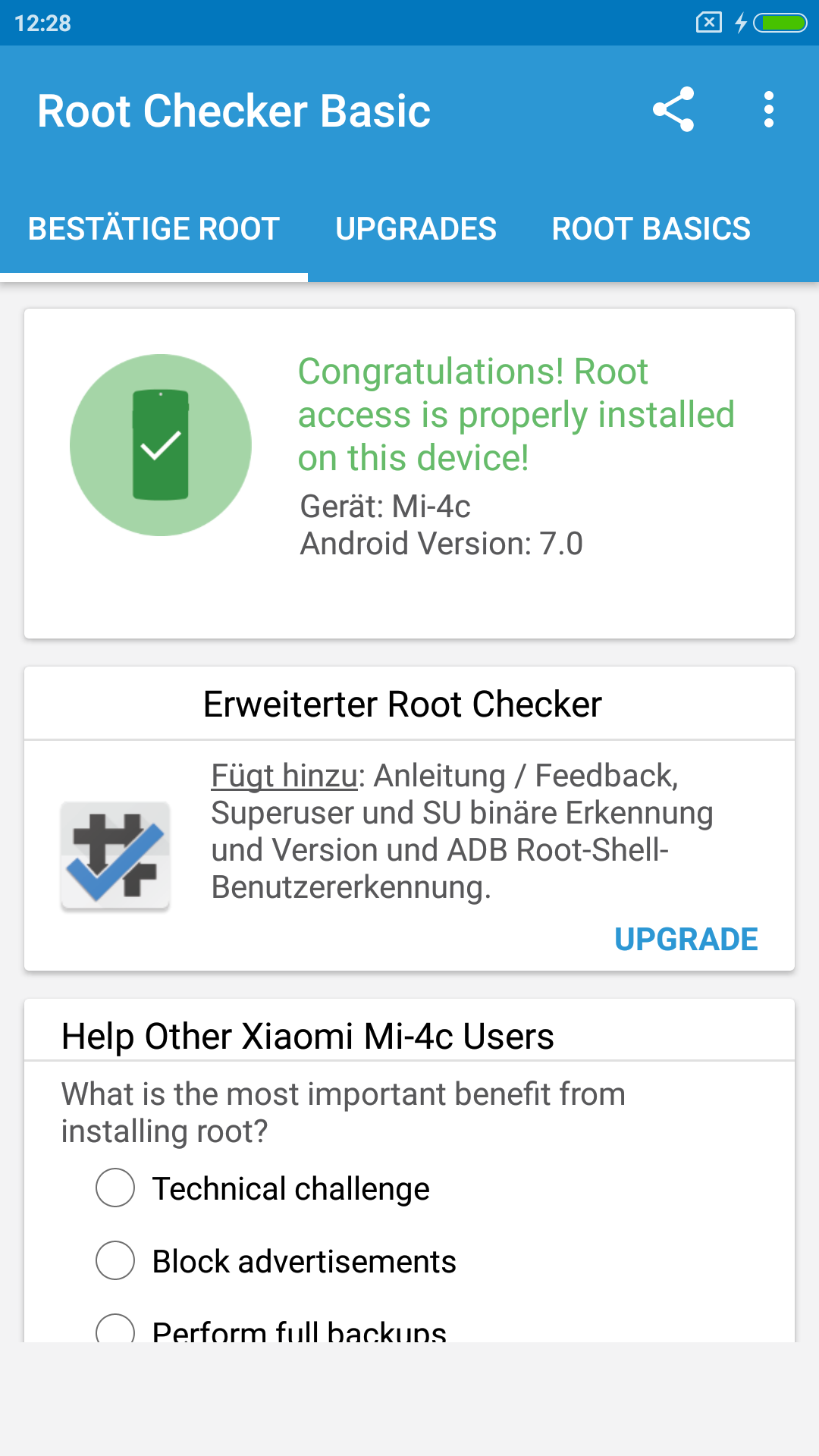Select Perform full backups option
Viewport: 819px width, 1456px height.
271,1329
